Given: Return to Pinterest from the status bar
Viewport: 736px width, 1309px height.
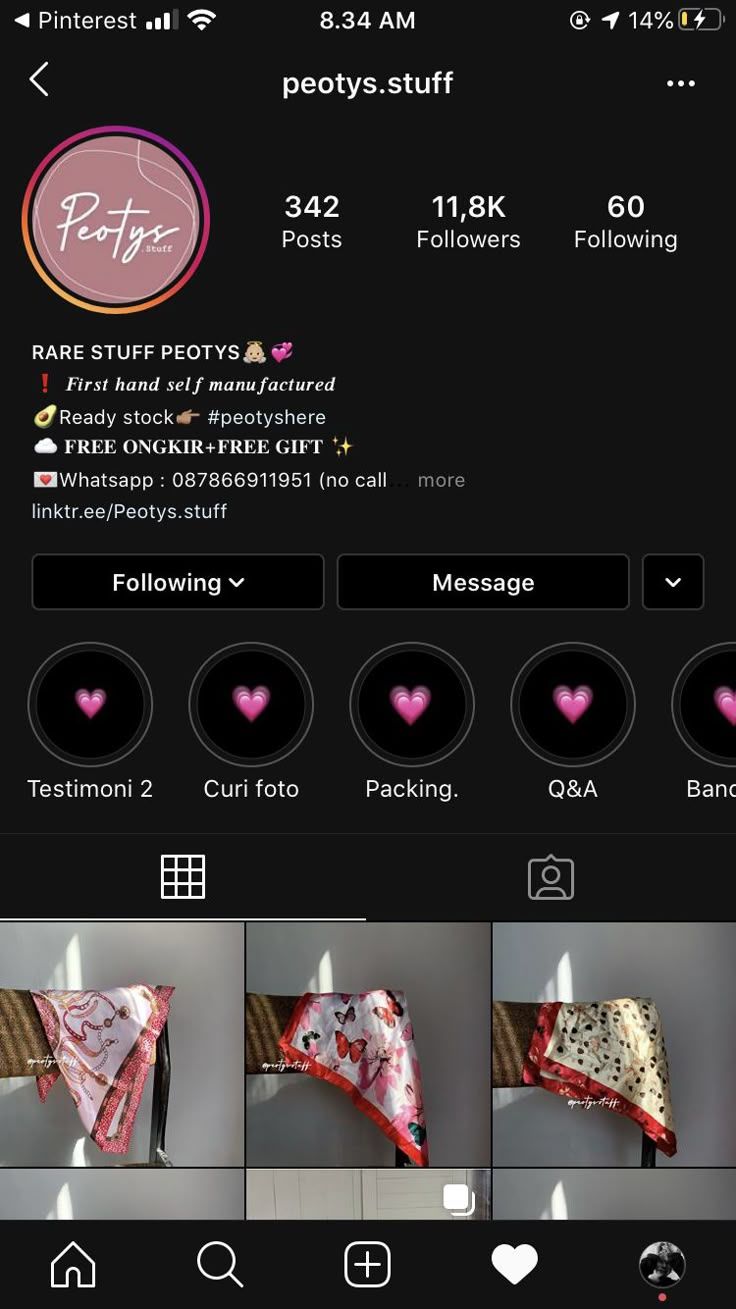Looking at the screenshot, I should pyautogui.click(x=75, y=20).
